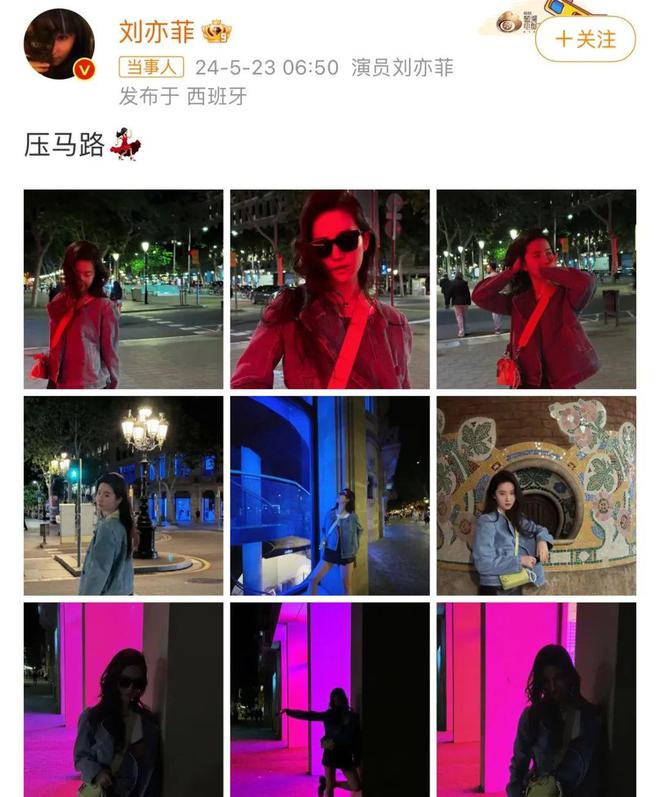
Task: Tap the 关注 follow button
Action: [x=585, y=39]
